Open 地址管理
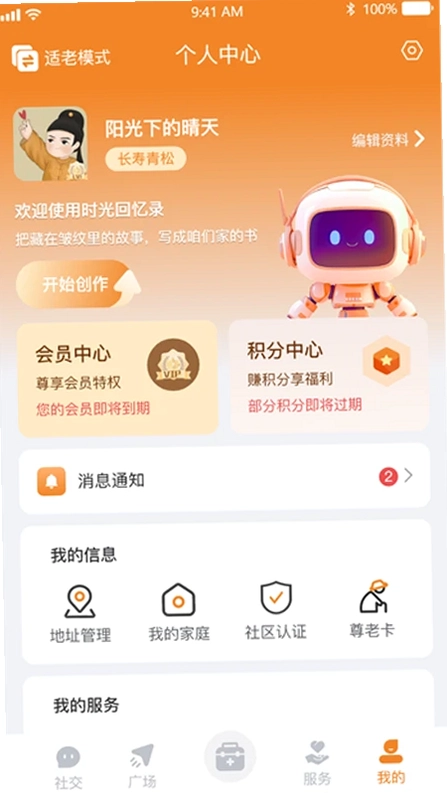Viewport: 447px width, 795px height. [x=80, y=614]
